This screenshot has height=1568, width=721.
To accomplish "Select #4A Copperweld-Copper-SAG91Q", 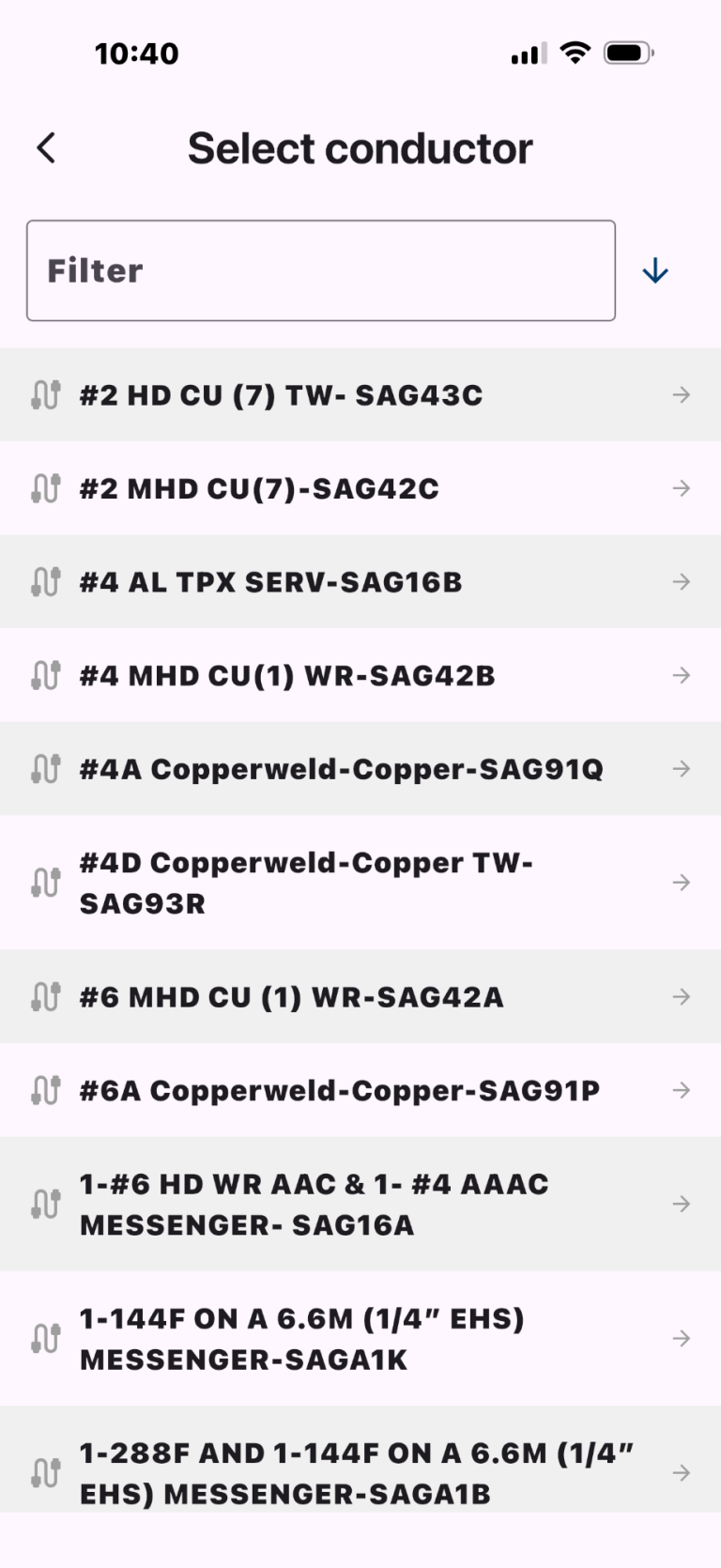I will click(360, 769).
